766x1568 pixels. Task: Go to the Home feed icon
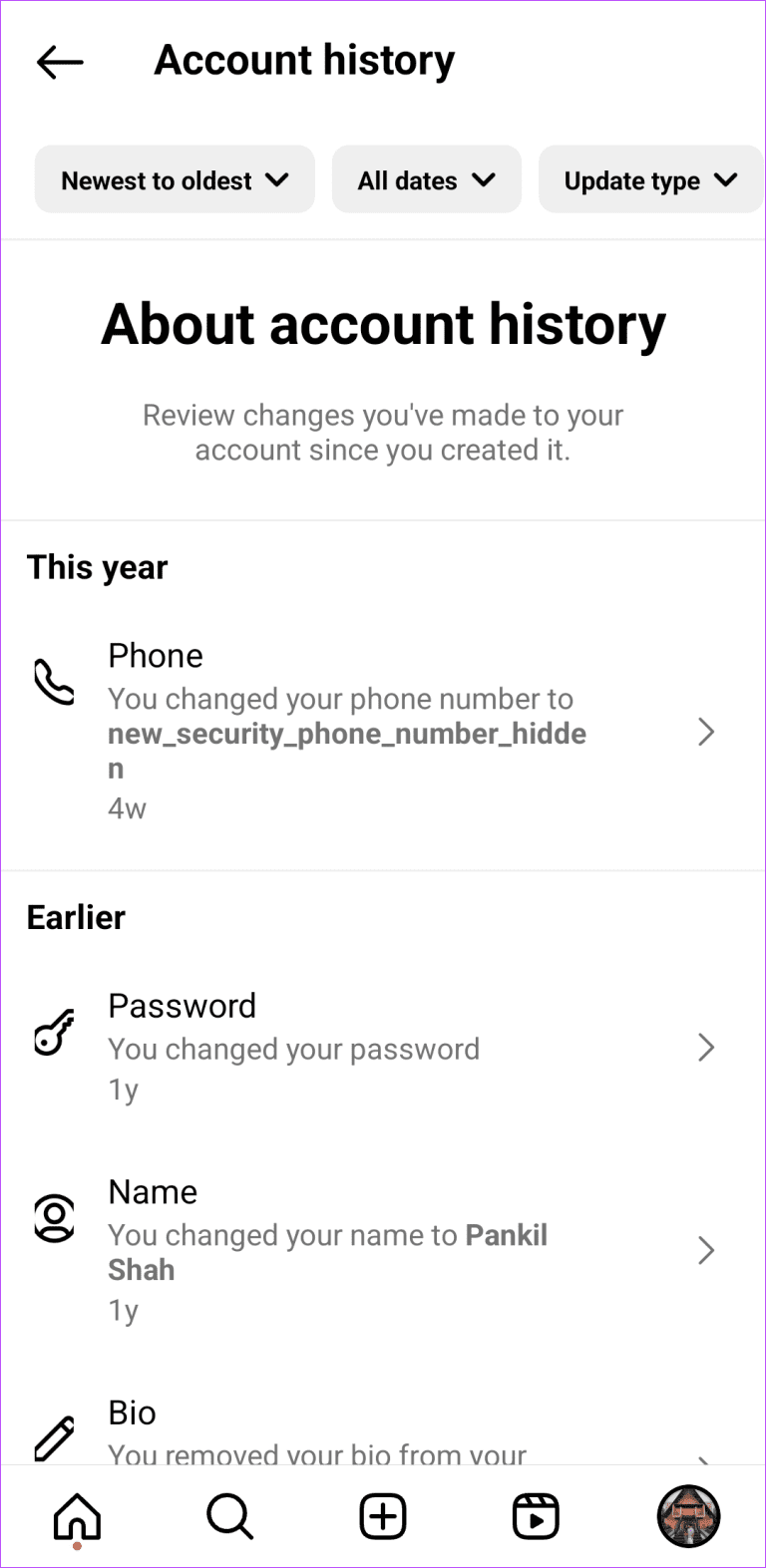click(x=77, y=1516)
